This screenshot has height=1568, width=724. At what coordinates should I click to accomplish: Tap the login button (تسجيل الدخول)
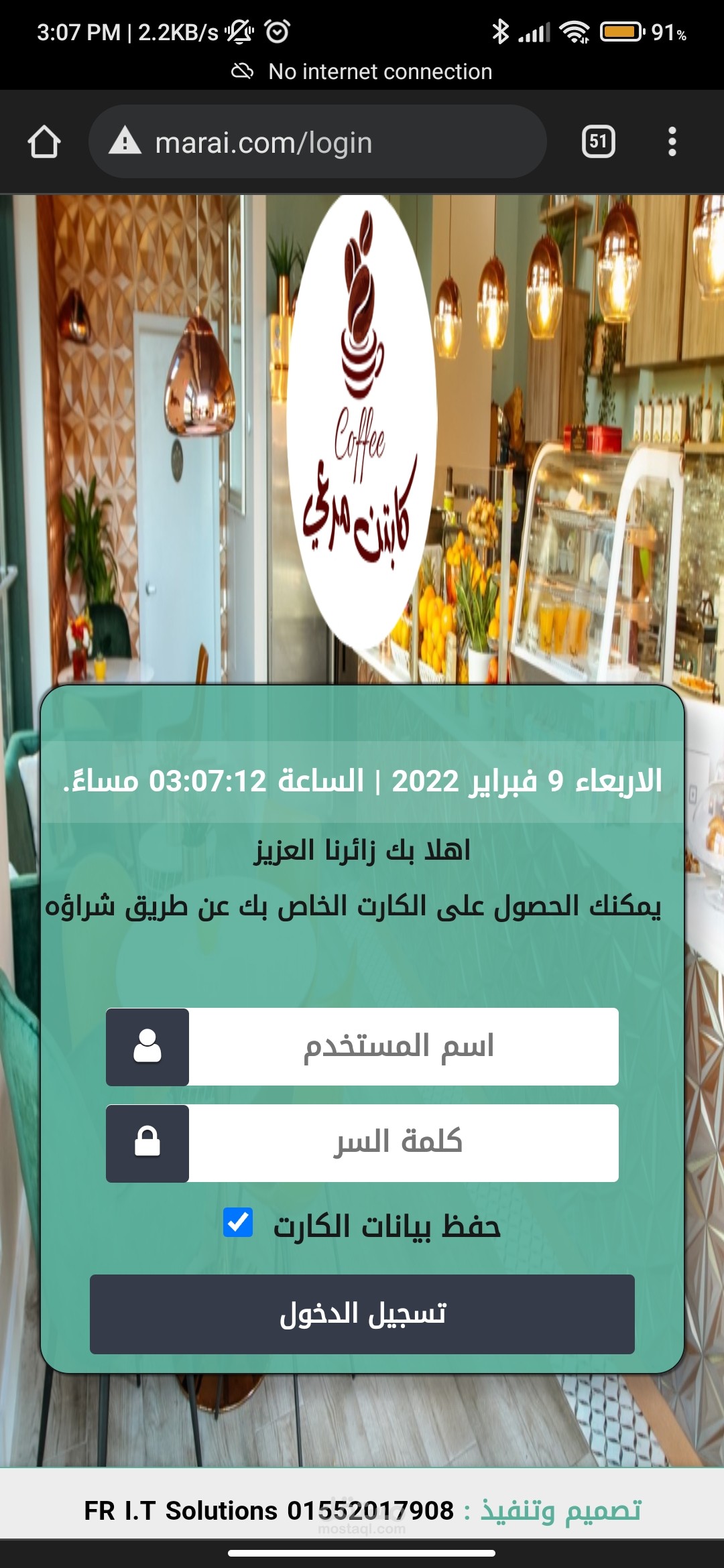pos(362,1314)
